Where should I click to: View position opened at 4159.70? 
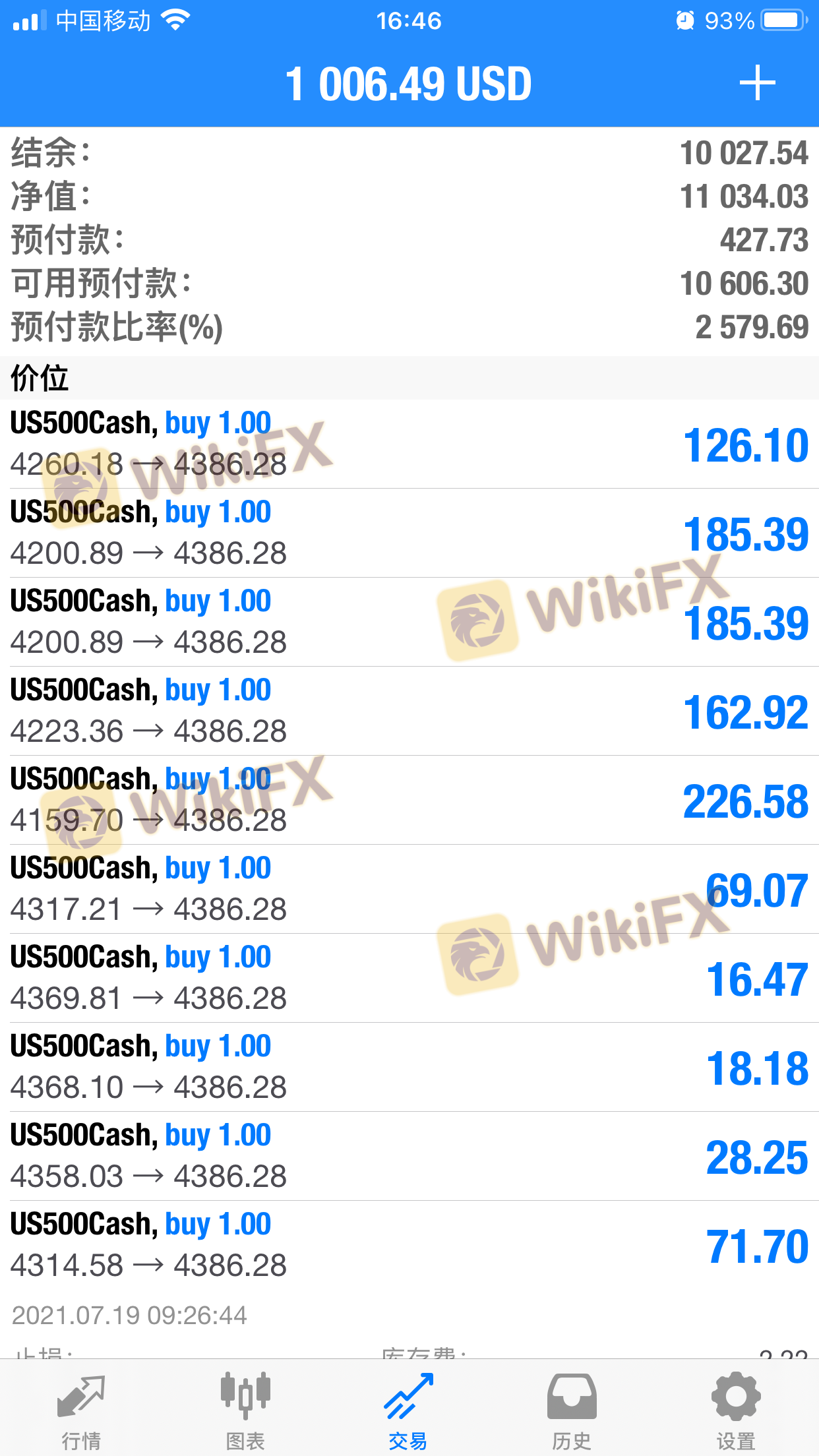click(x=409, y=801)
